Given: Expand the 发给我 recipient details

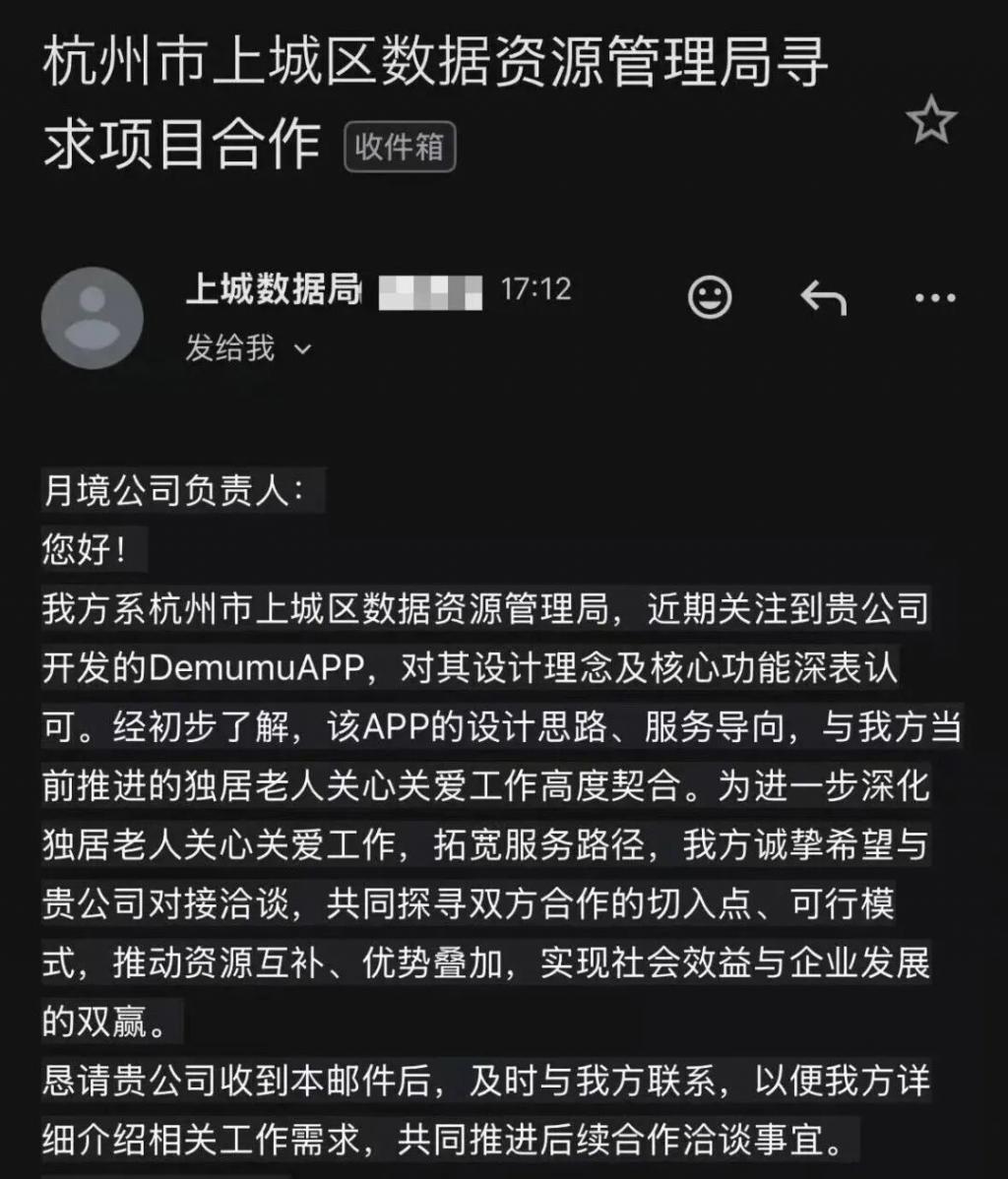Looking at the screenshot, I should click(301, 348).
